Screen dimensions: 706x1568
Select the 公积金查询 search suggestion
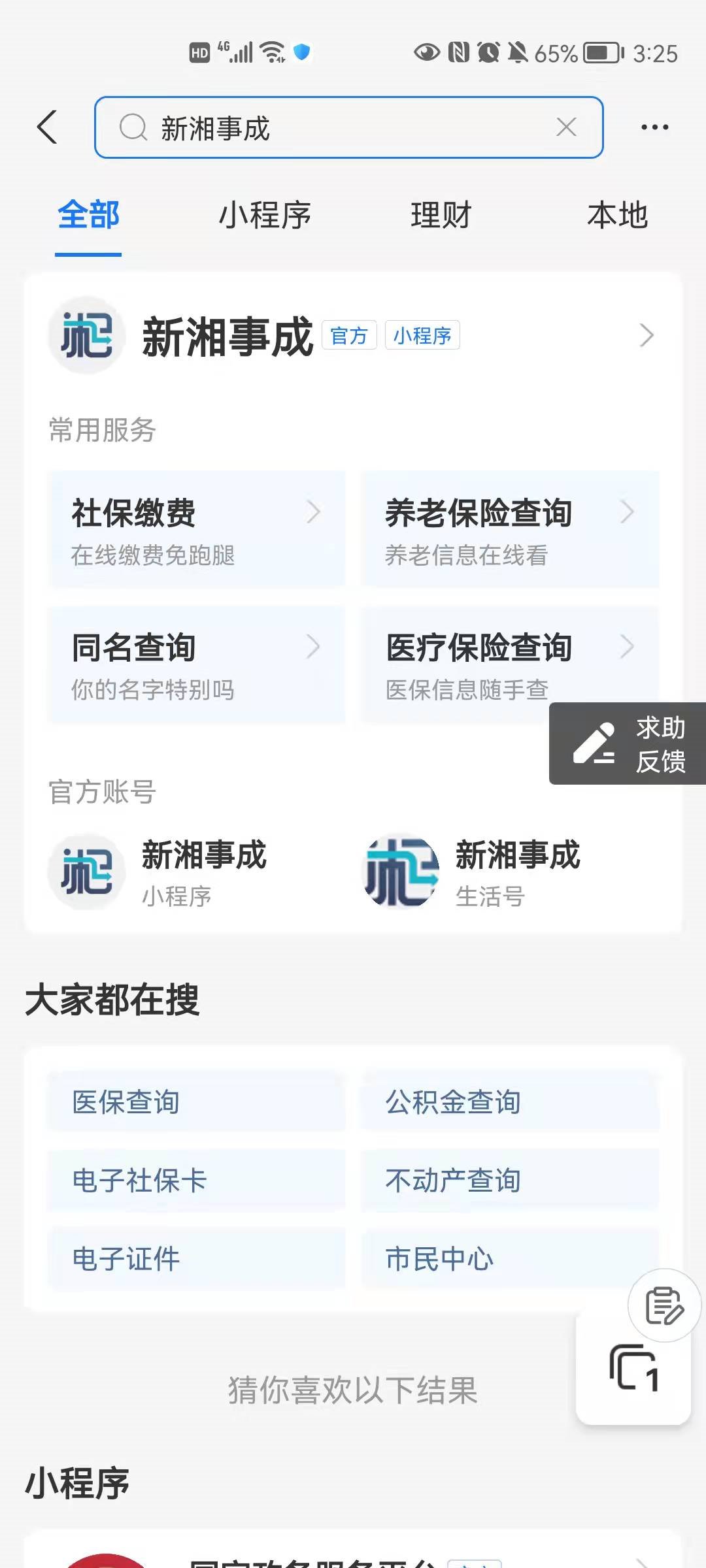[510, 1102]
